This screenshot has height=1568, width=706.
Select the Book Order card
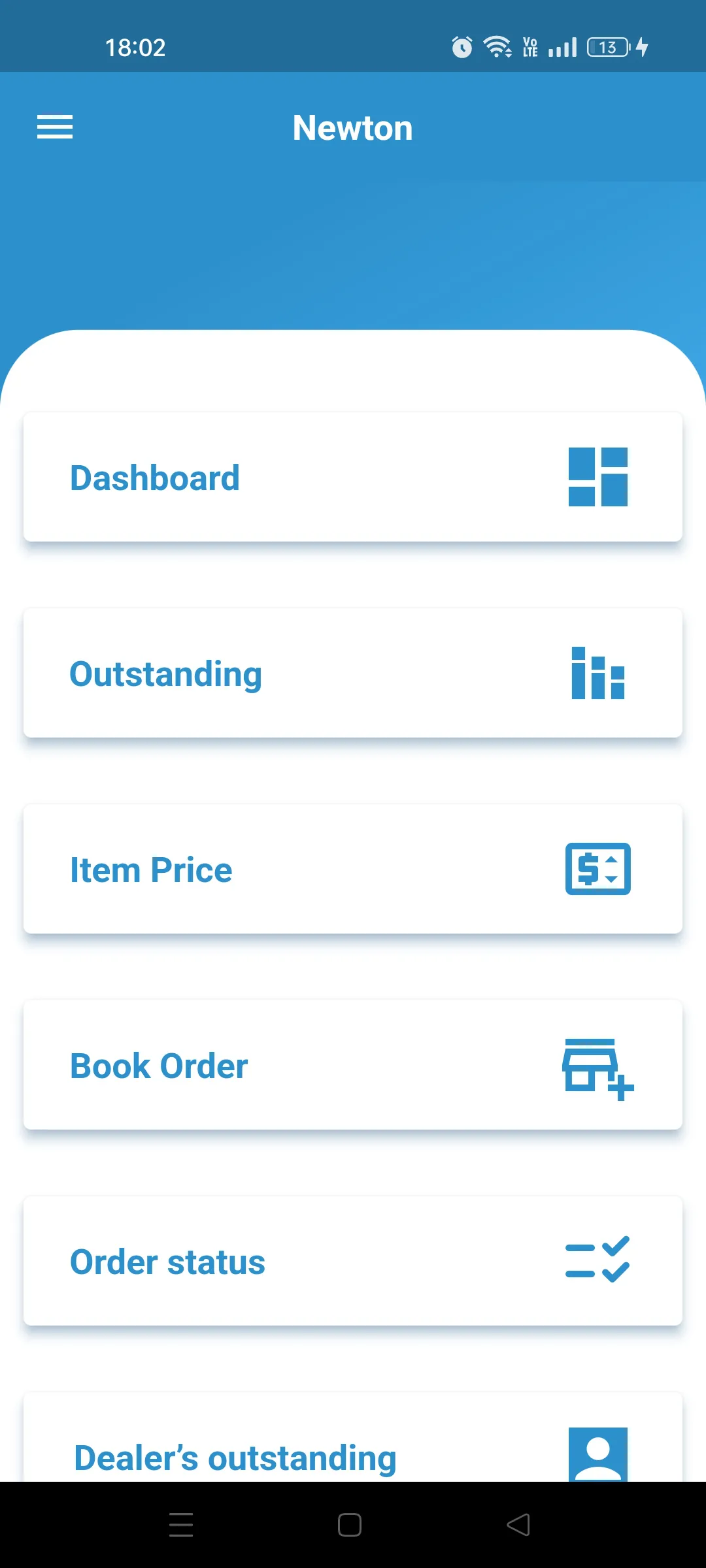[x=353, y=1065]
